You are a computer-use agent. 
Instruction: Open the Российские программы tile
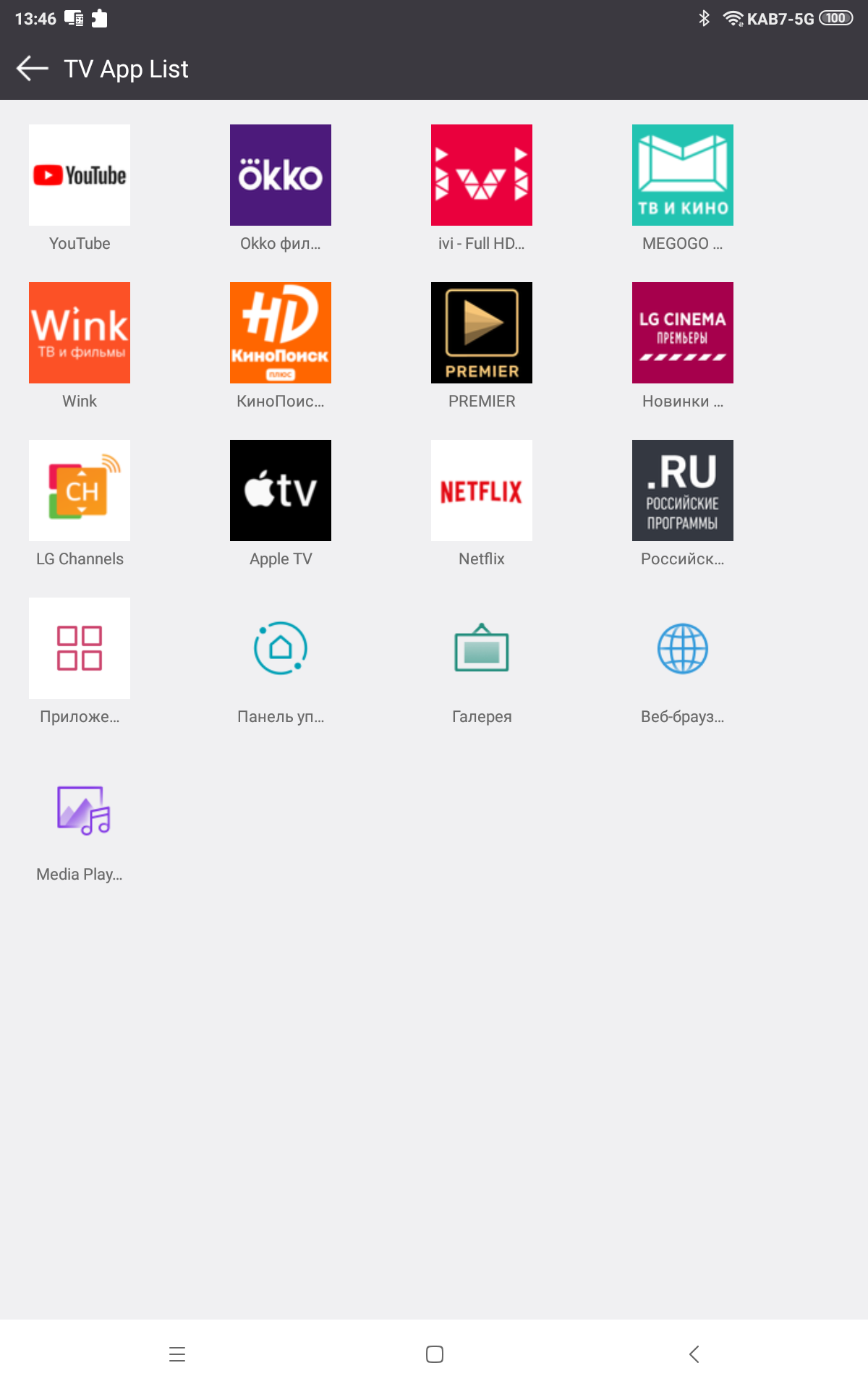(x=683, y=490)
